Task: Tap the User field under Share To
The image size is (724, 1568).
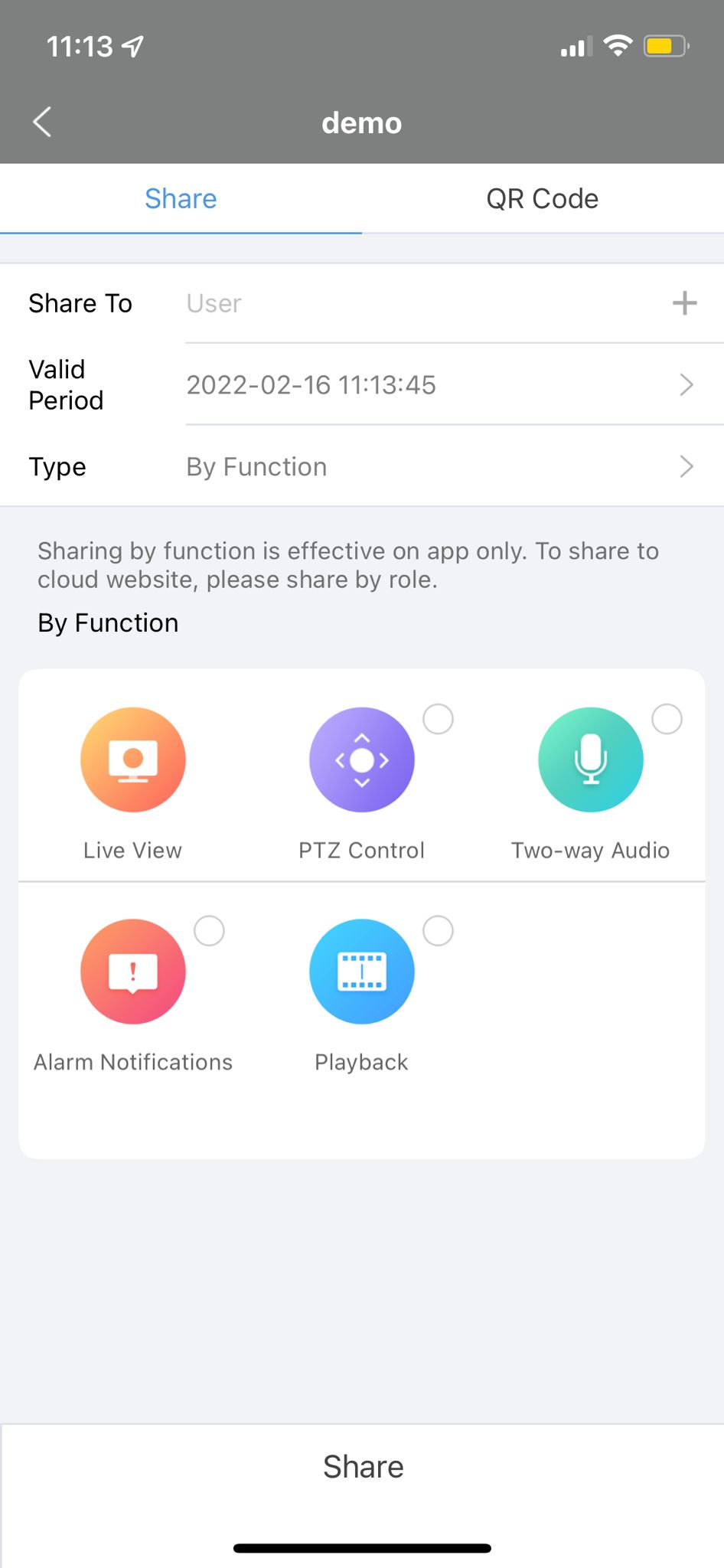Action: pyautogui.click(x=413, y=304)
